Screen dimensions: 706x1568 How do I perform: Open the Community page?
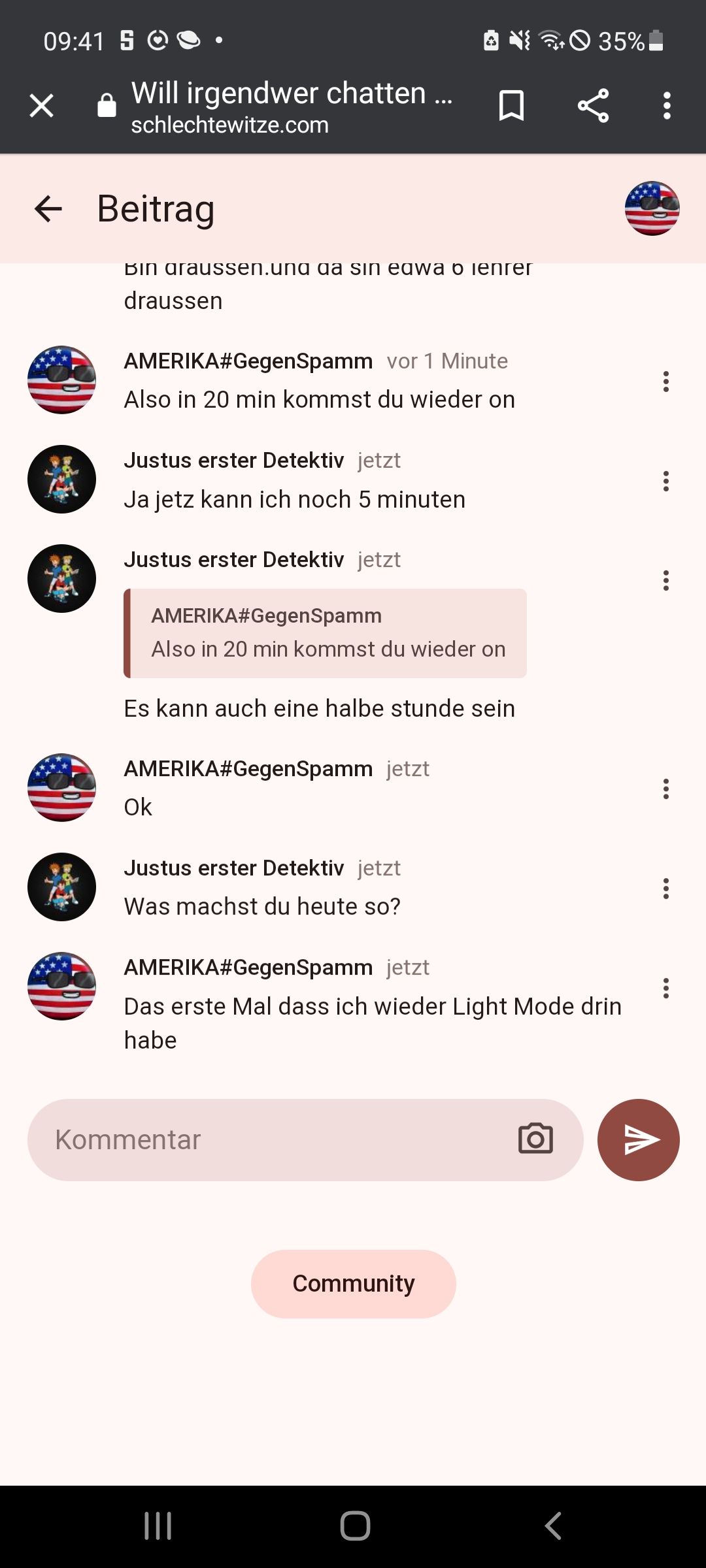pos(353,1284)
